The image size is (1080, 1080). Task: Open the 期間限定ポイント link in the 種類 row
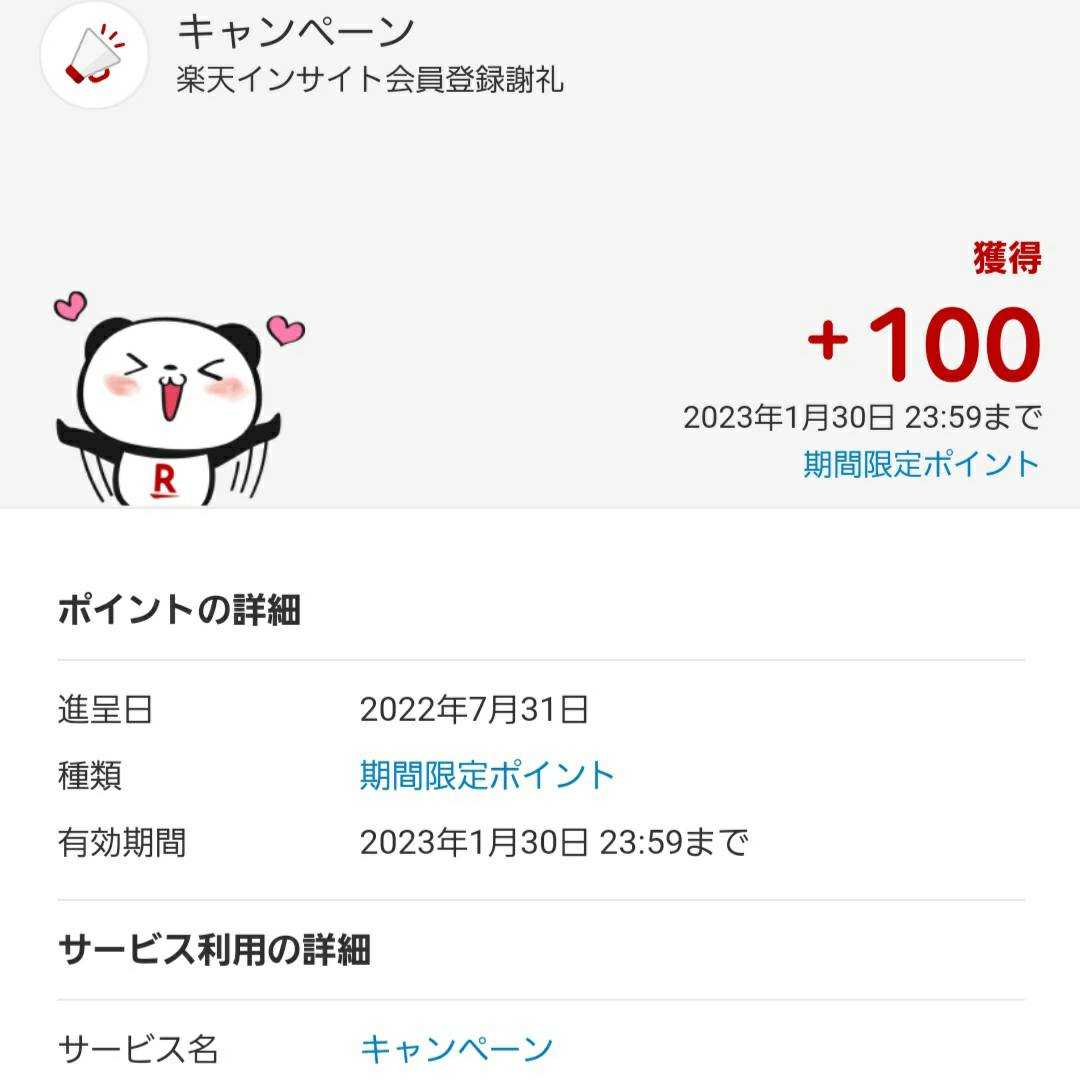pos(487,775)
